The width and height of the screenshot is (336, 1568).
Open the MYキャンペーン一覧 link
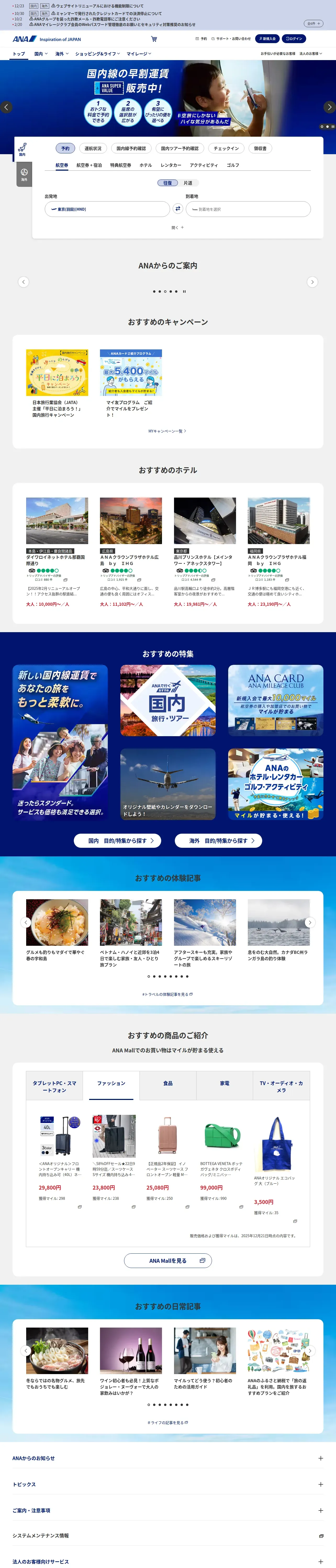[167, 431]
